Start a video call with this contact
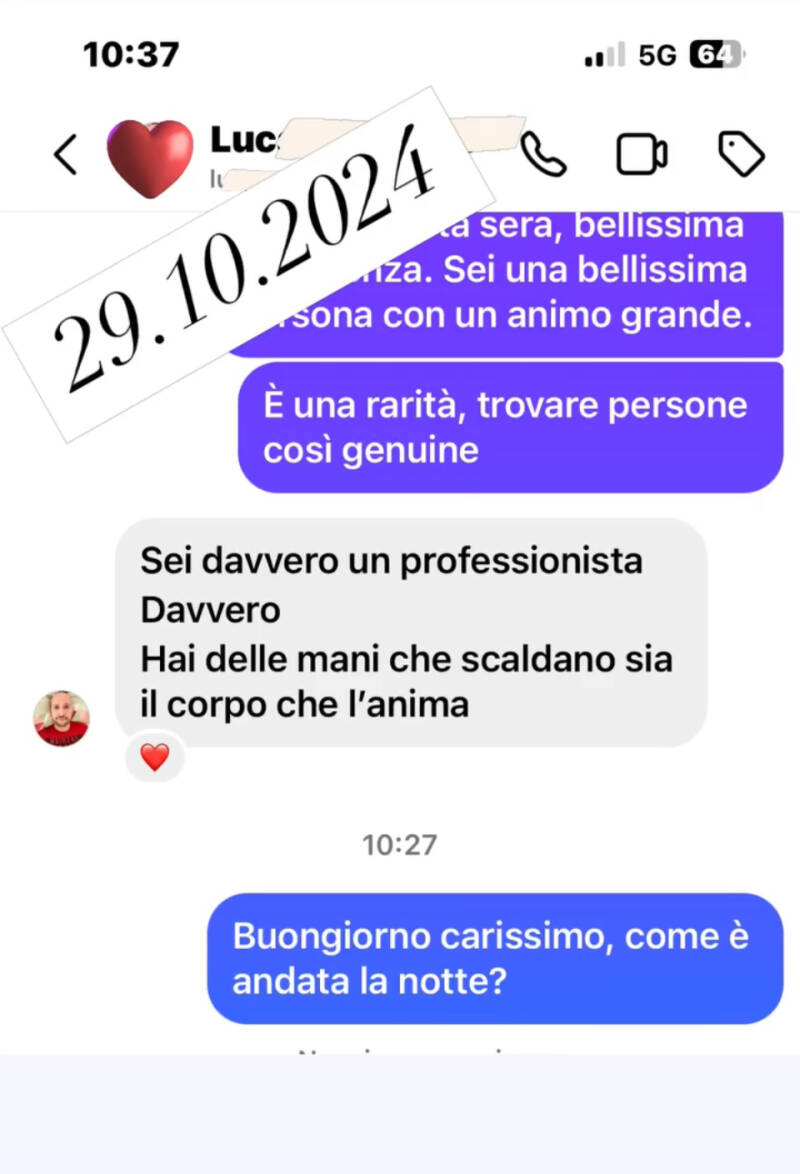The width and height of the screenshot is (800, 1174). pyautogui.click(x=641, y=155)
